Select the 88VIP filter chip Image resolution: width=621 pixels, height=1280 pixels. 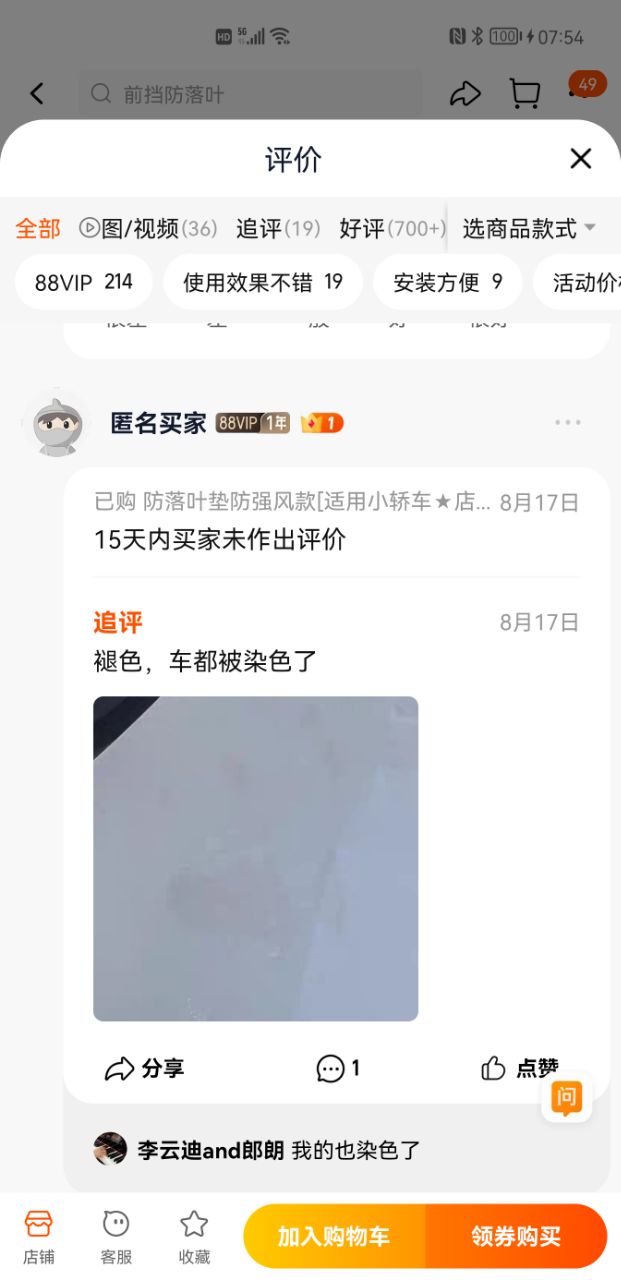[x=83, y=283]
